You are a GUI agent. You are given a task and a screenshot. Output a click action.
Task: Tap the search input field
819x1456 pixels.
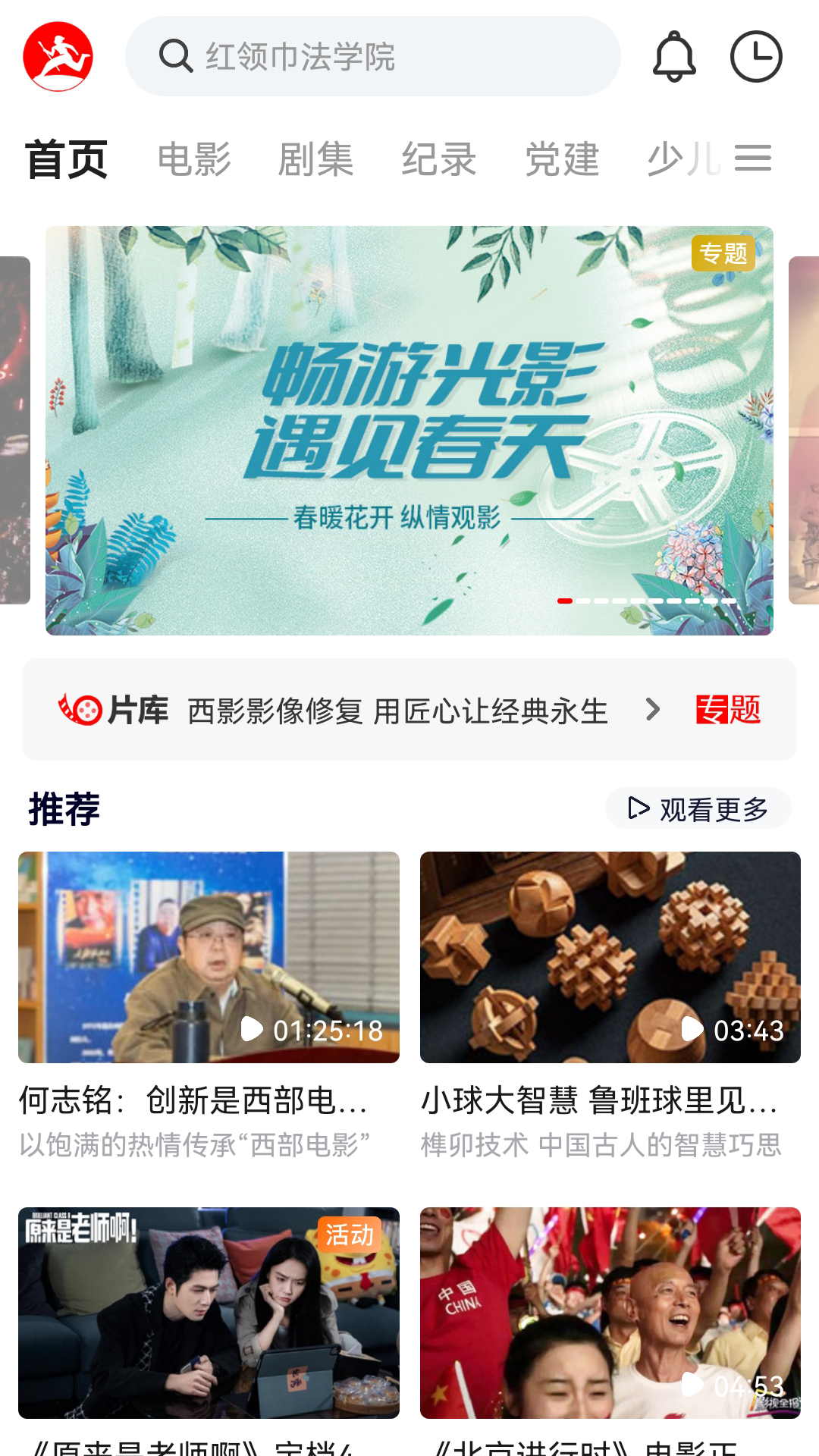(x=375, y=56)
